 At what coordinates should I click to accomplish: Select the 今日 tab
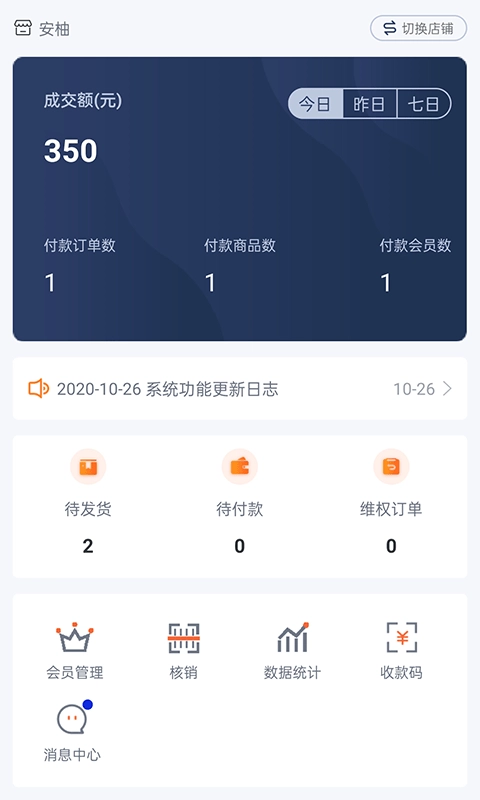[x=316, y=104]
